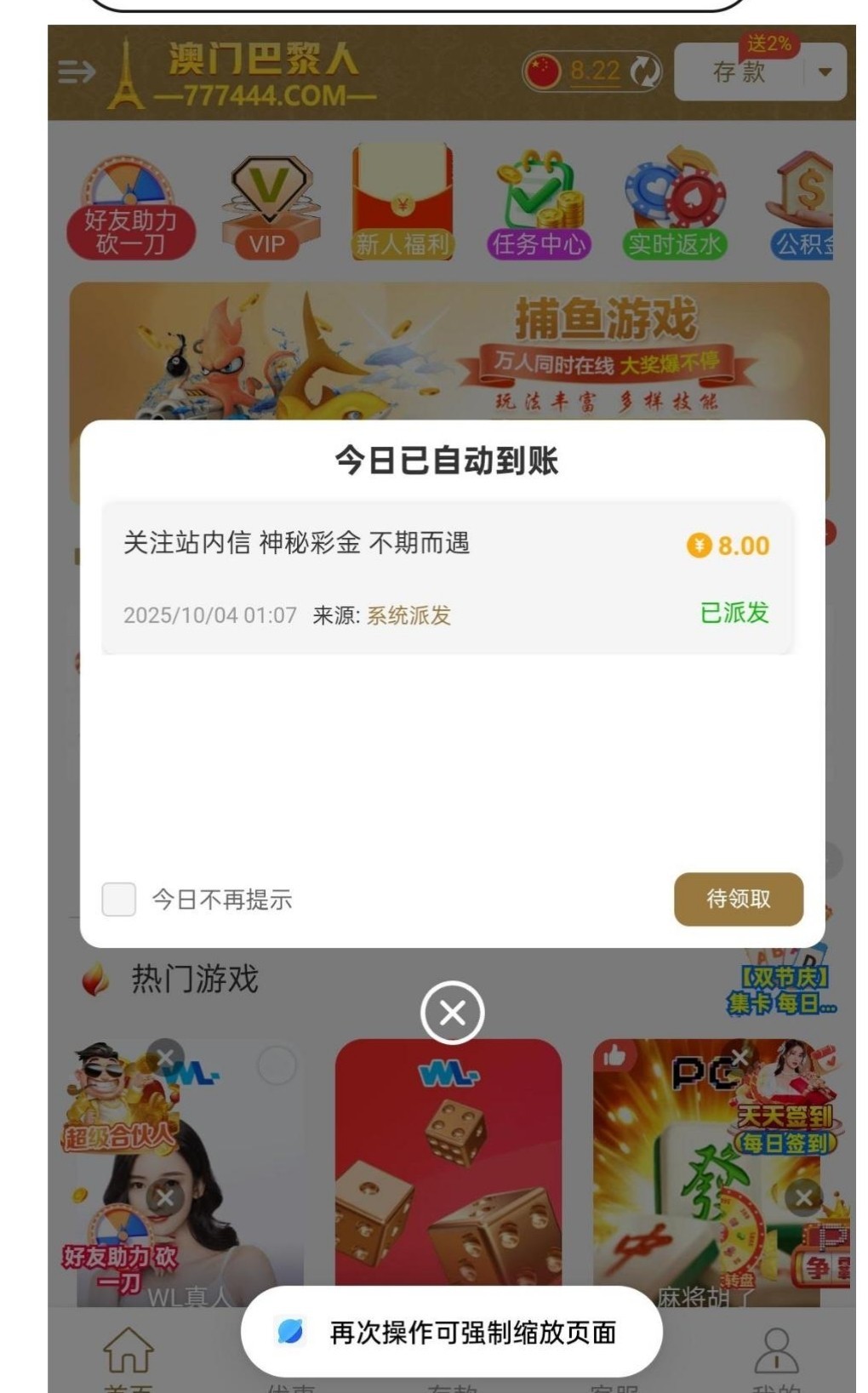868x1393 pixels.
Task: Open the 存款 deposit button
Action: (739, 72)
